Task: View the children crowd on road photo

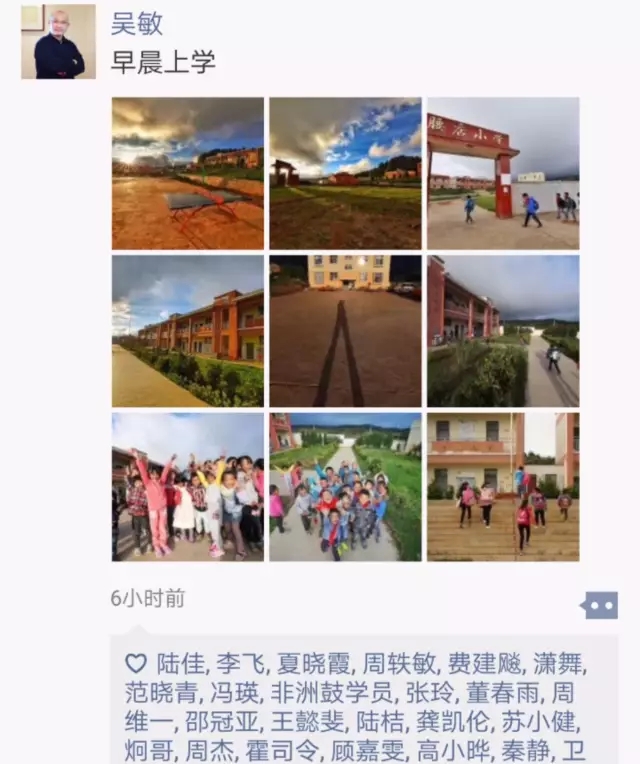Action: point(345,487)
